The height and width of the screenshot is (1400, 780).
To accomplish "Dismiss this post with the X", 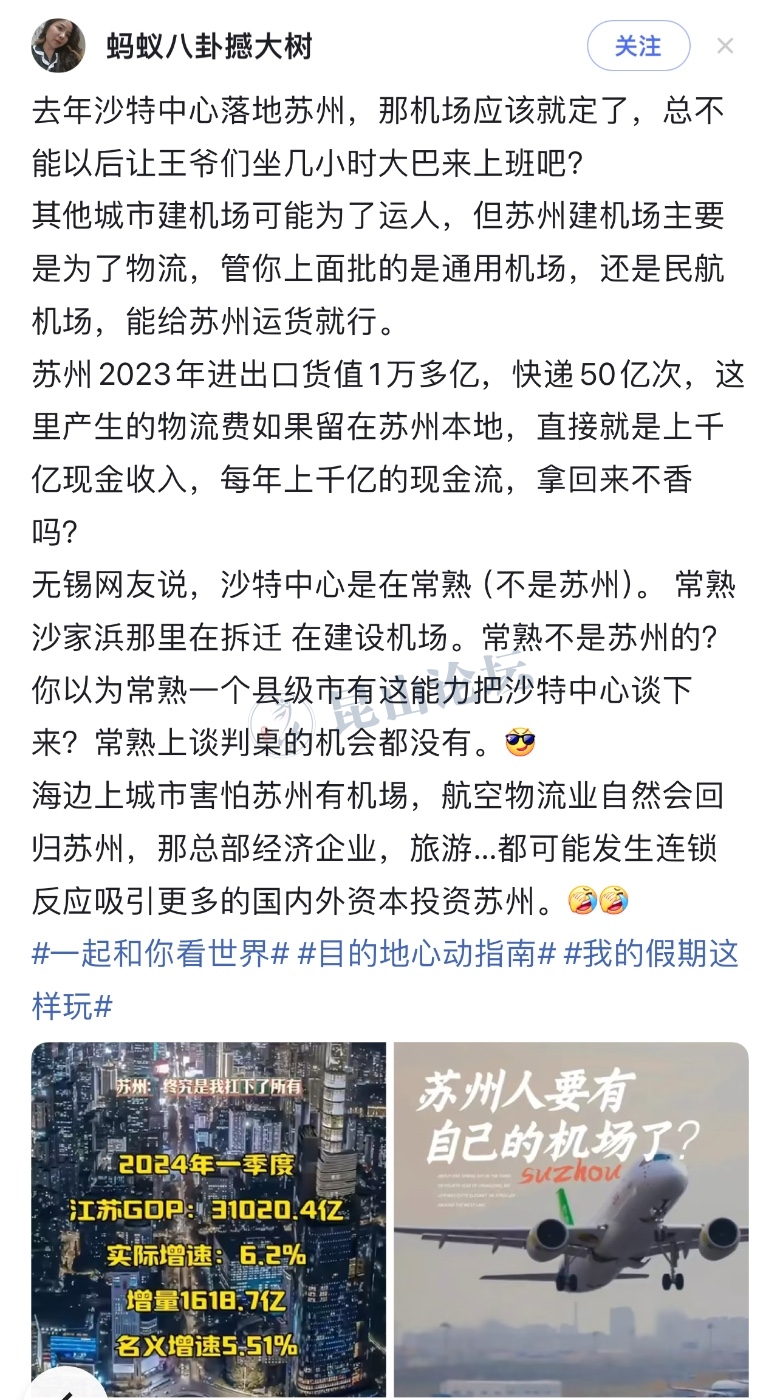I will coord(725,46).
